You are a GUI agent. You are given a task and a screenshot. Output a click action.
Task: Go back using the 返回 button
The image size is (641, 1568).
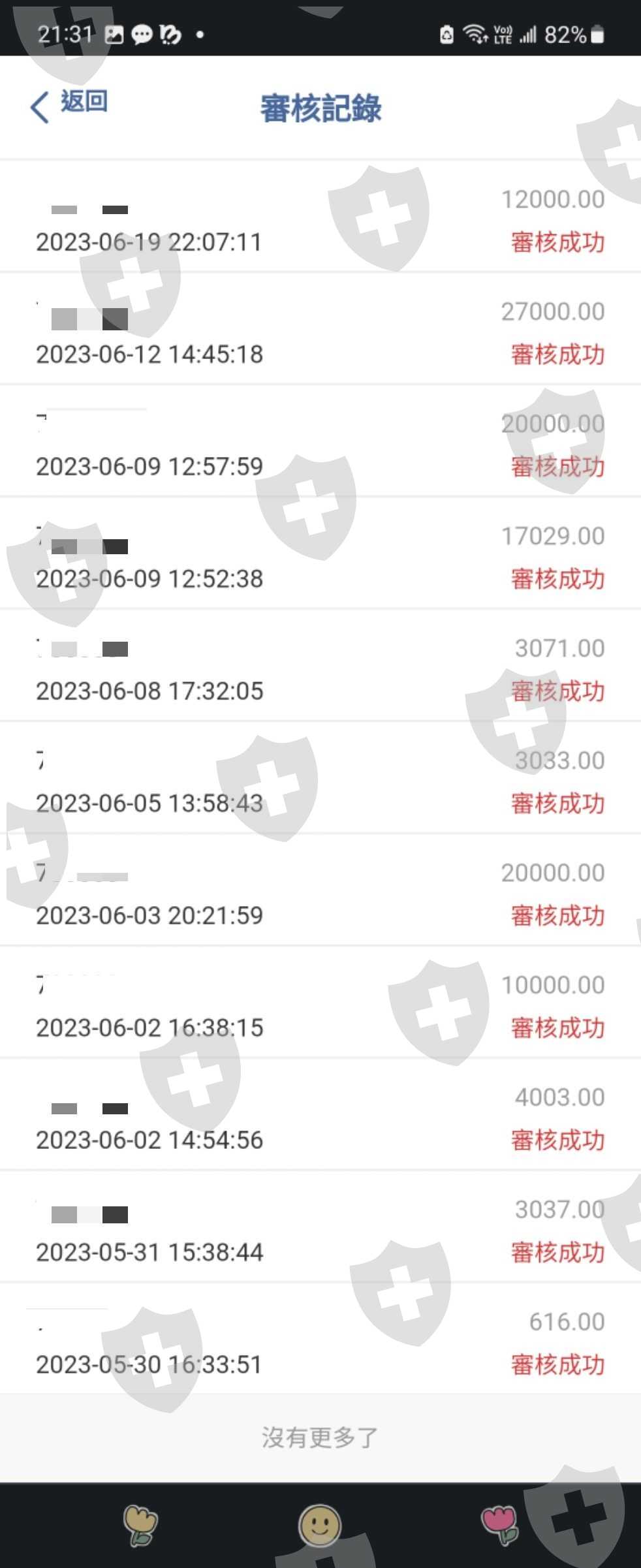[70, 104]
